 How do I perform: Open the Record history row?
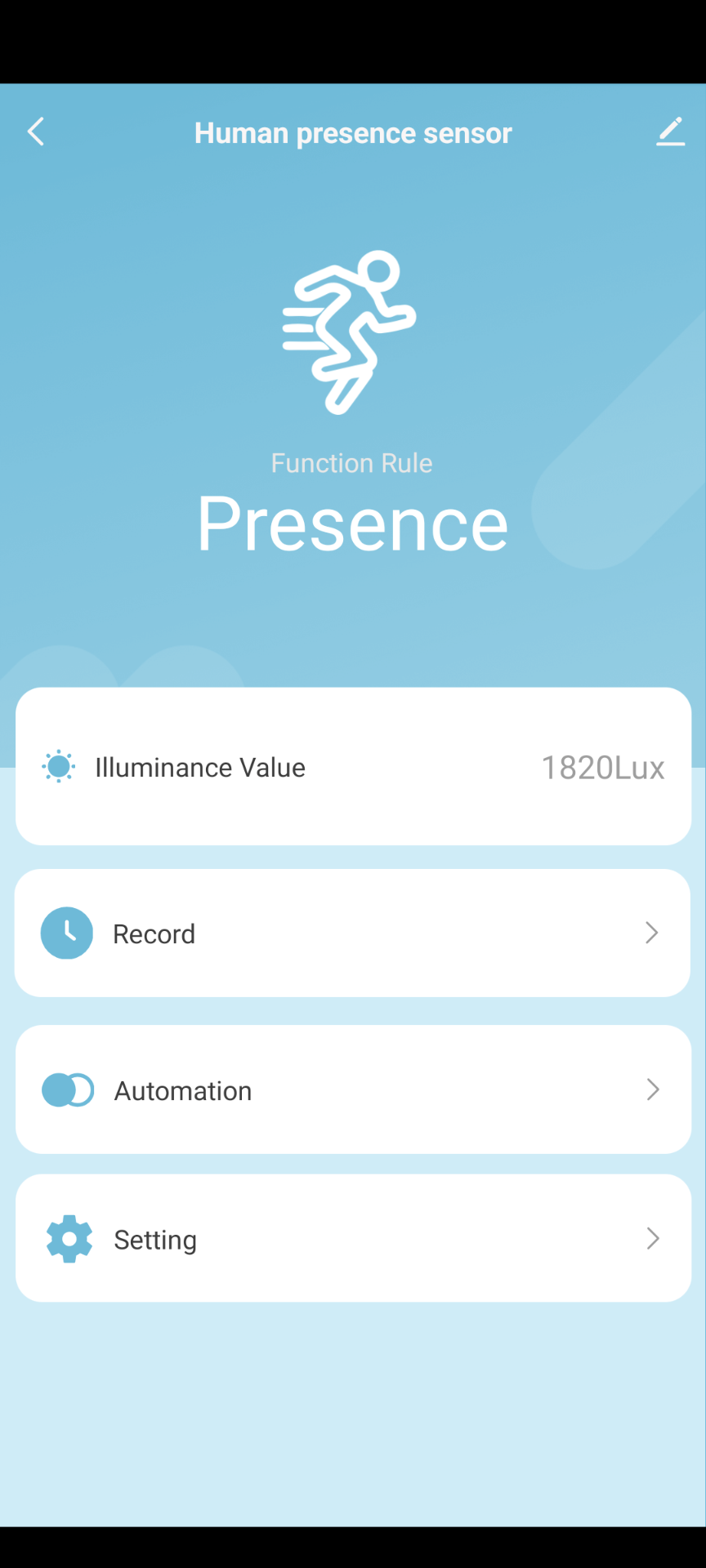point(352,933)
